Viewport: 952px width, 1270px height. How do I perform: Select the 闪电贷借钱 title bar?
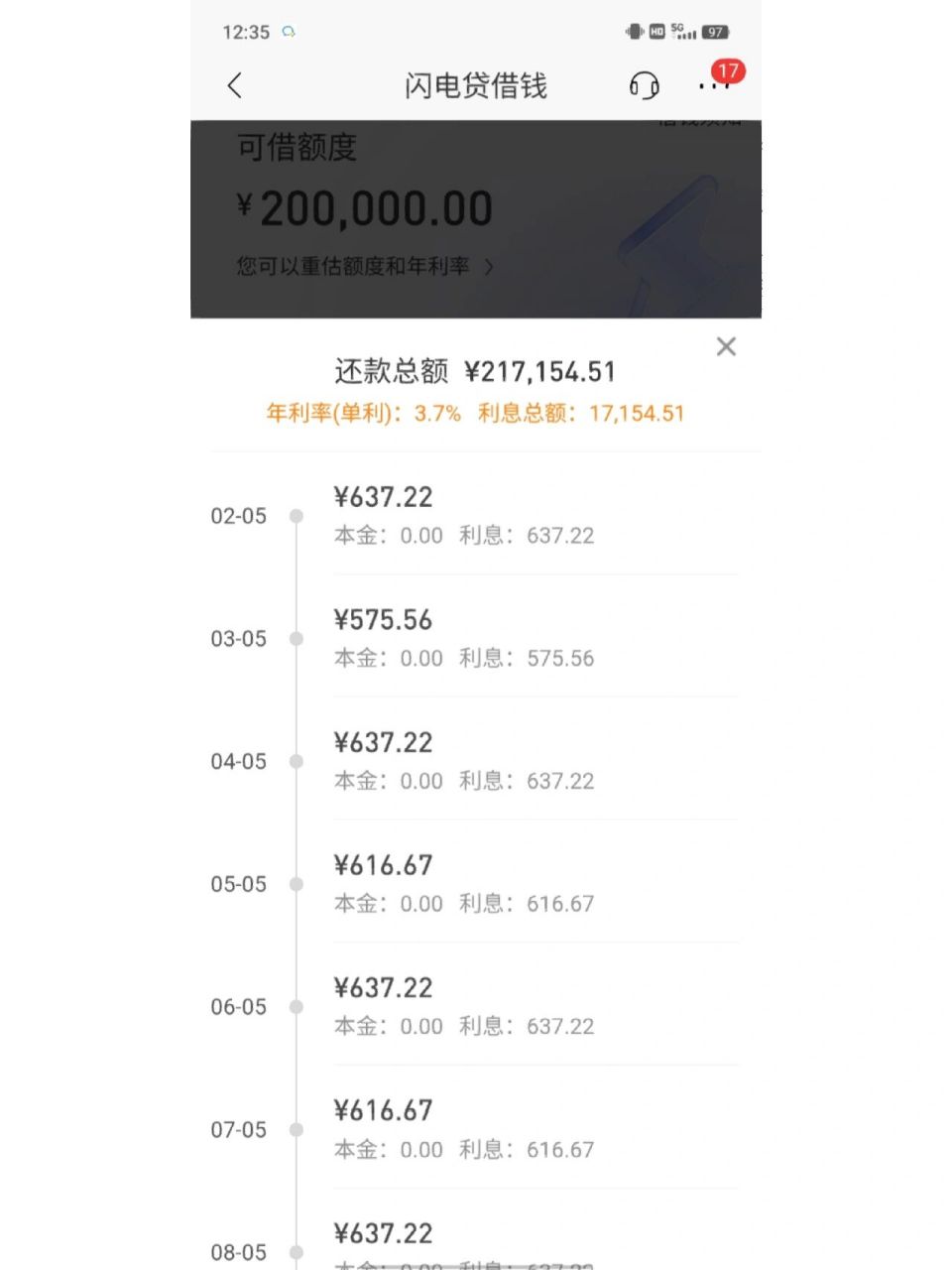(475, 86)
